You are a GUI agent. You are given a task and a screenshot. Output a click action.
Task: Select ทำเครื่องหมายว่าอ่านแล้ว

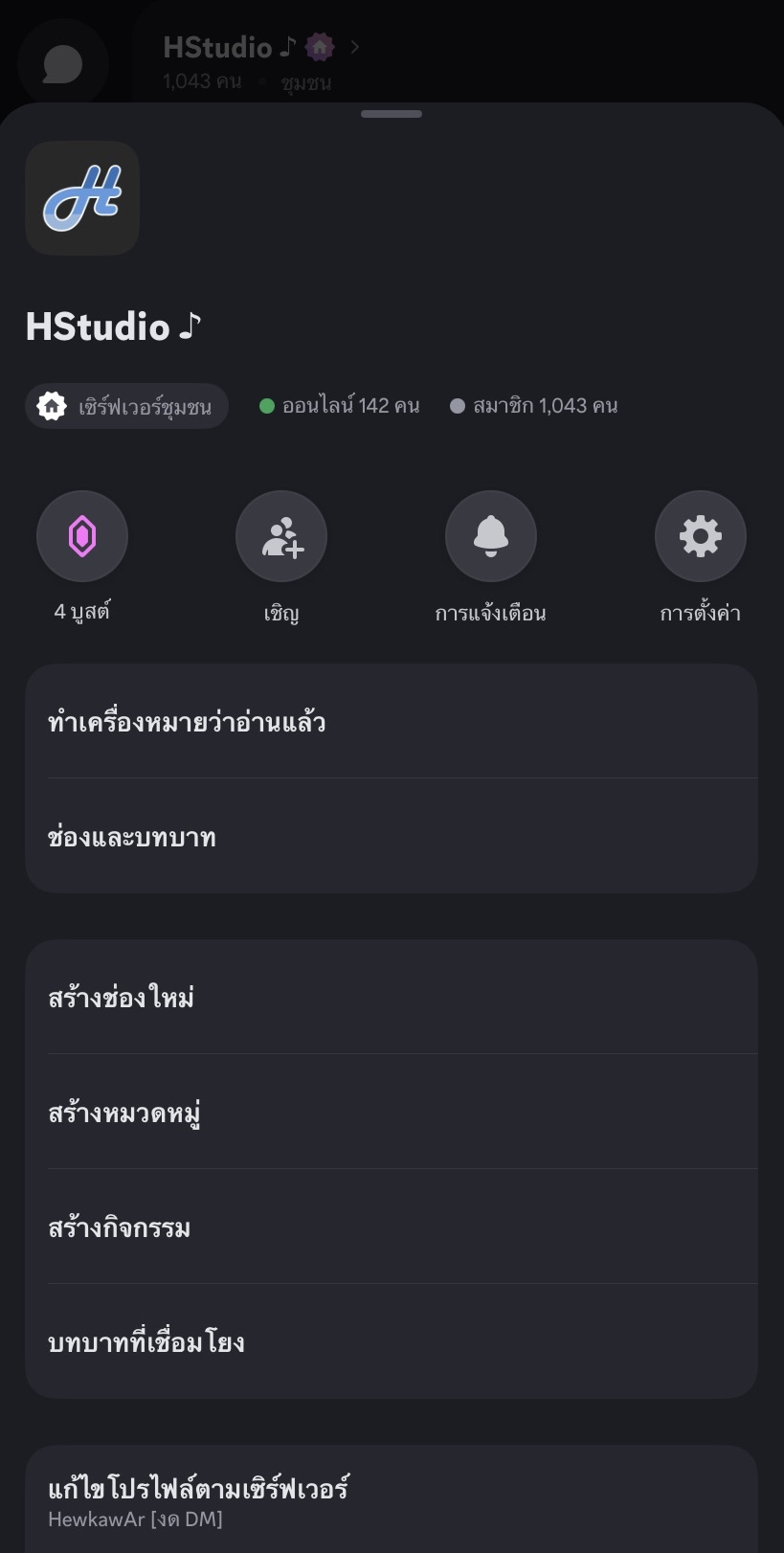point(391,722)
